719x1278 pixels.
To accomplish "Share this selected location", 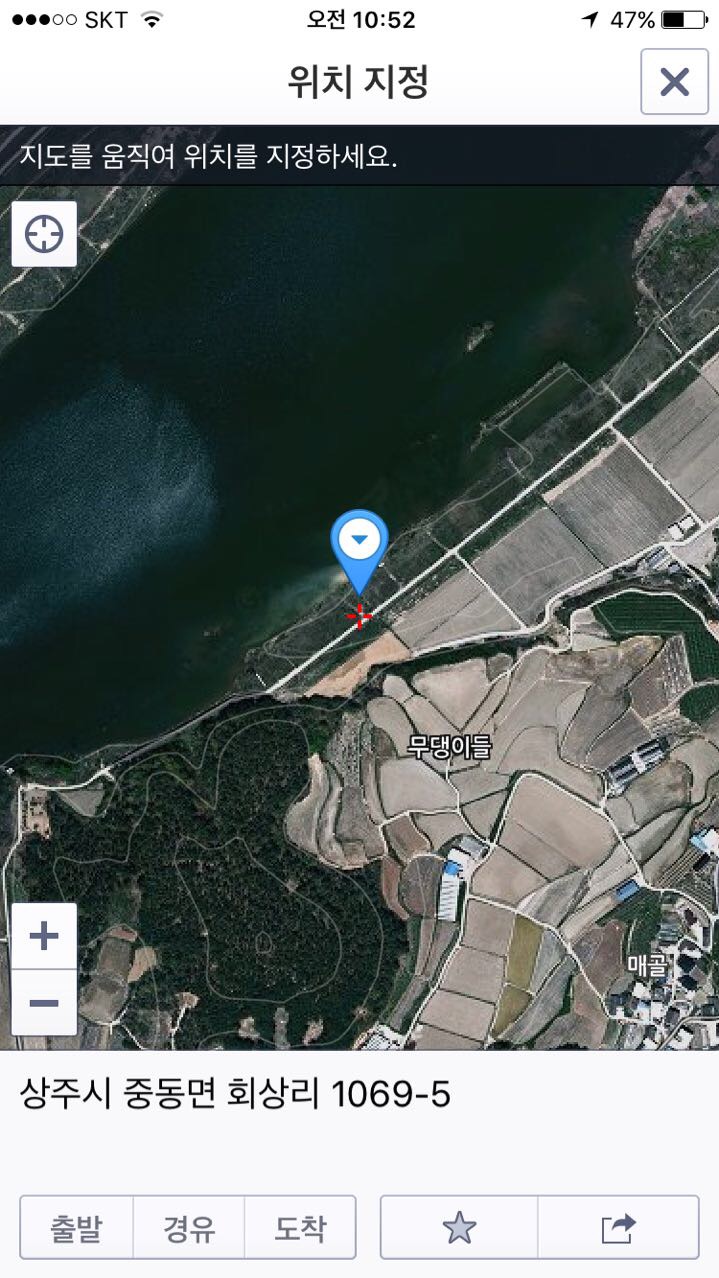I will (618, 1227).
